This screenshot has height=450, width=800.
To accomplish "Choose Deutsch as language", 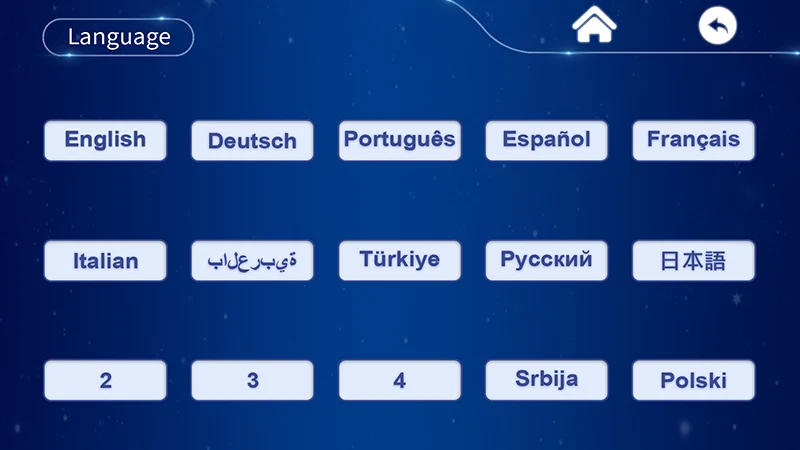I will point(252,141).
